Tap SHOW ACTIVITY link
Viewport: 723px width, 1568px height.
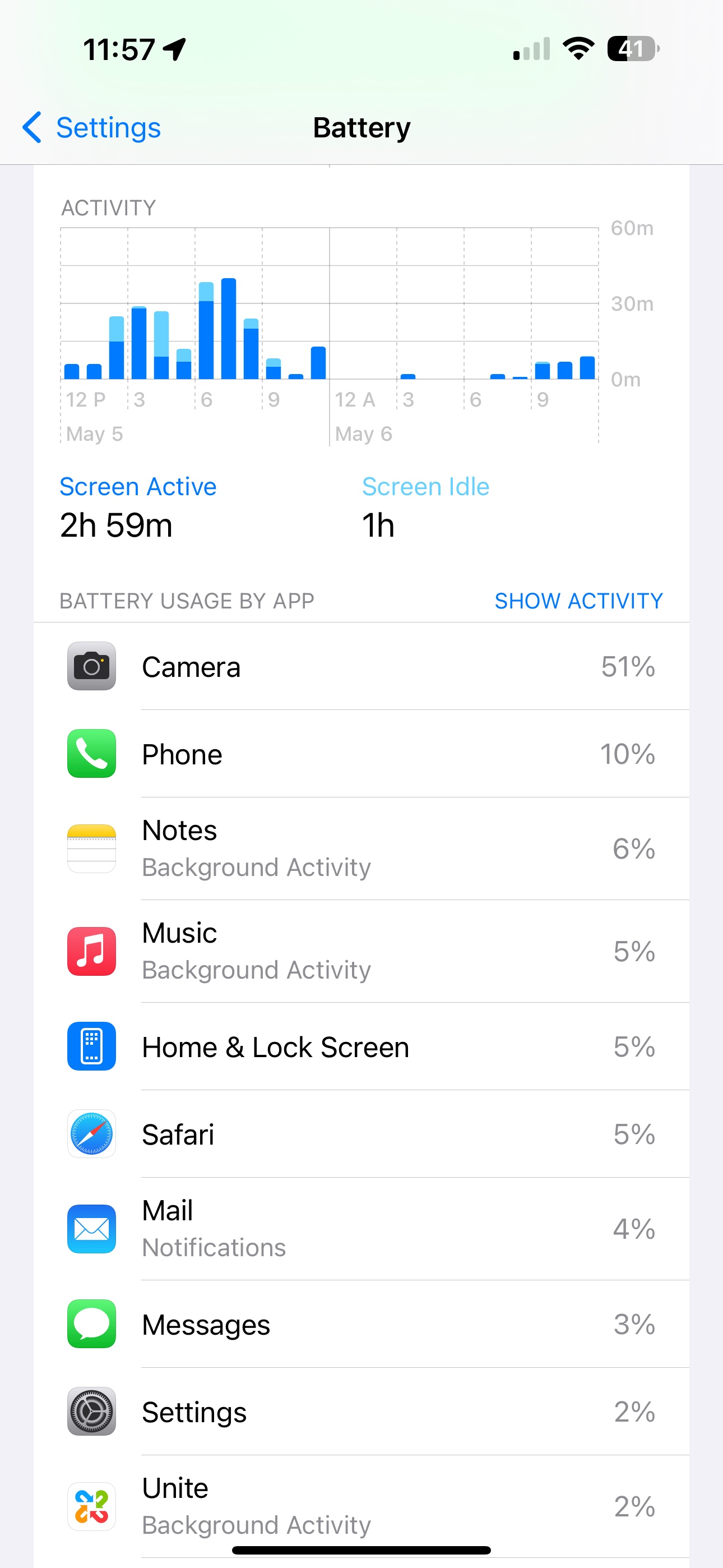578,601
